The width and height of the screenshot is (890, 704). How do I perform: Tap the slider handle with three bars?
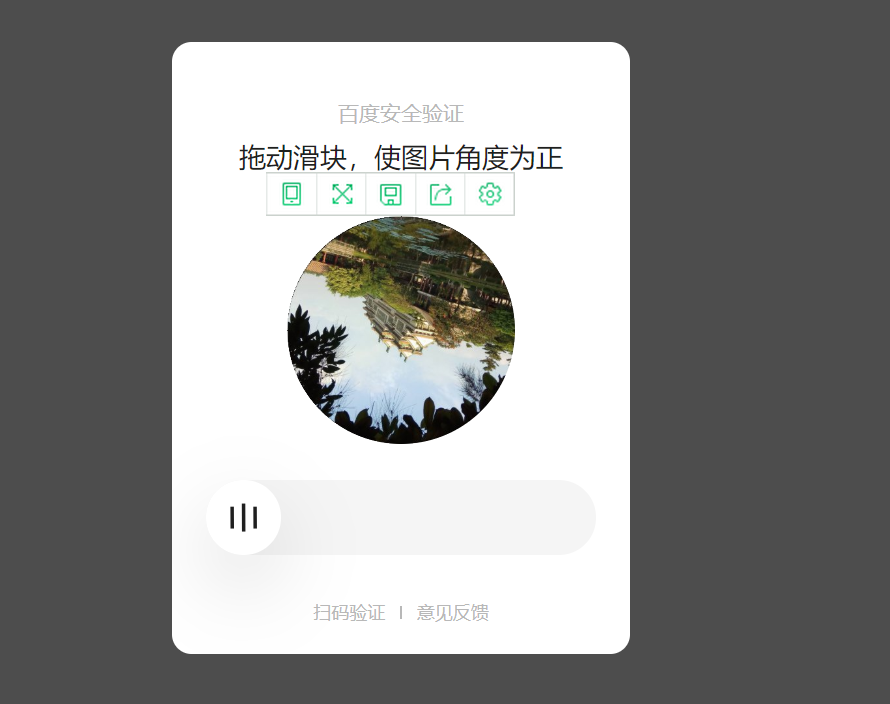click(243, 517)
